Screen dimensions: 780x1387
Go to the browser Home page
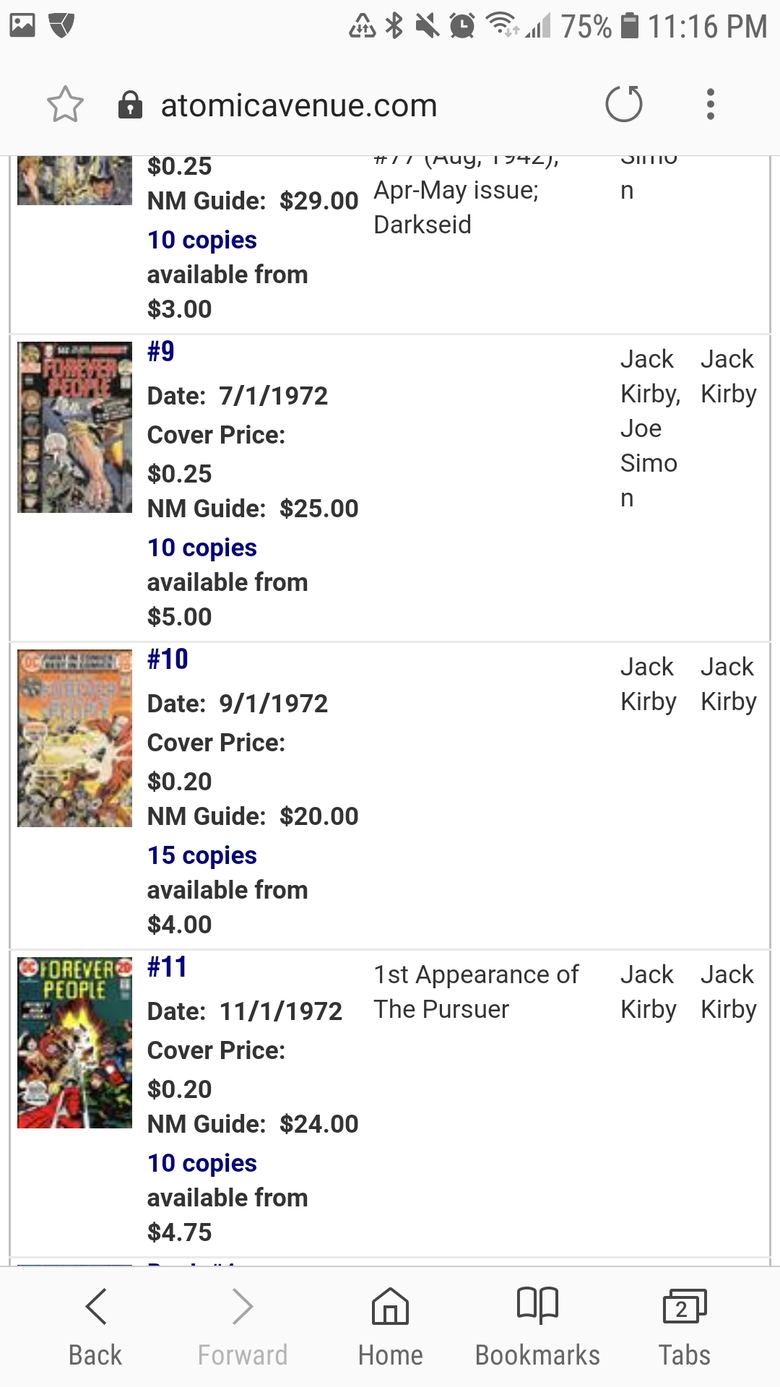tap(390, 1327)
